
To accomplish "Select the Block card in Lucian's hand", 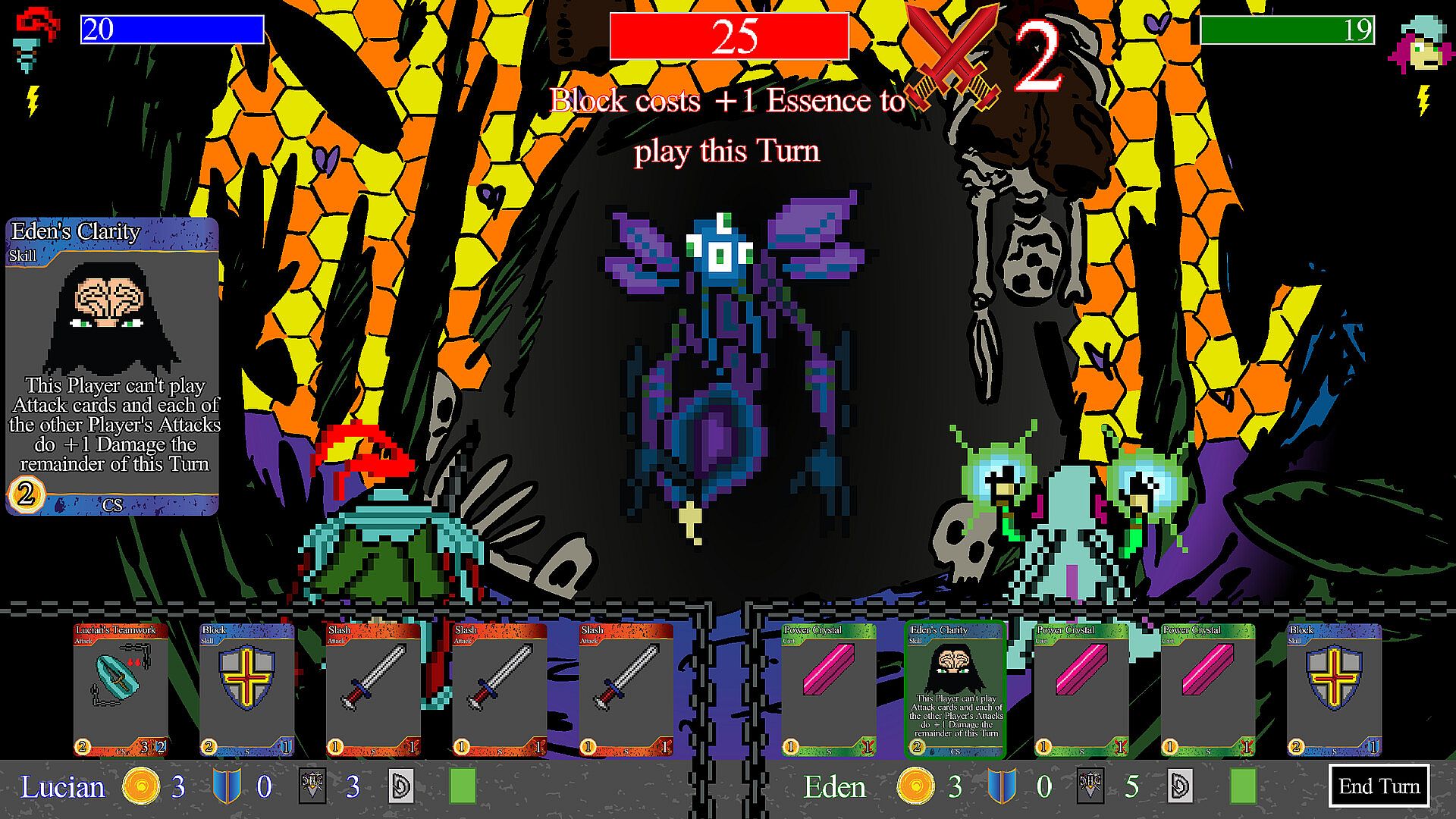I will (x=246, y=689).
